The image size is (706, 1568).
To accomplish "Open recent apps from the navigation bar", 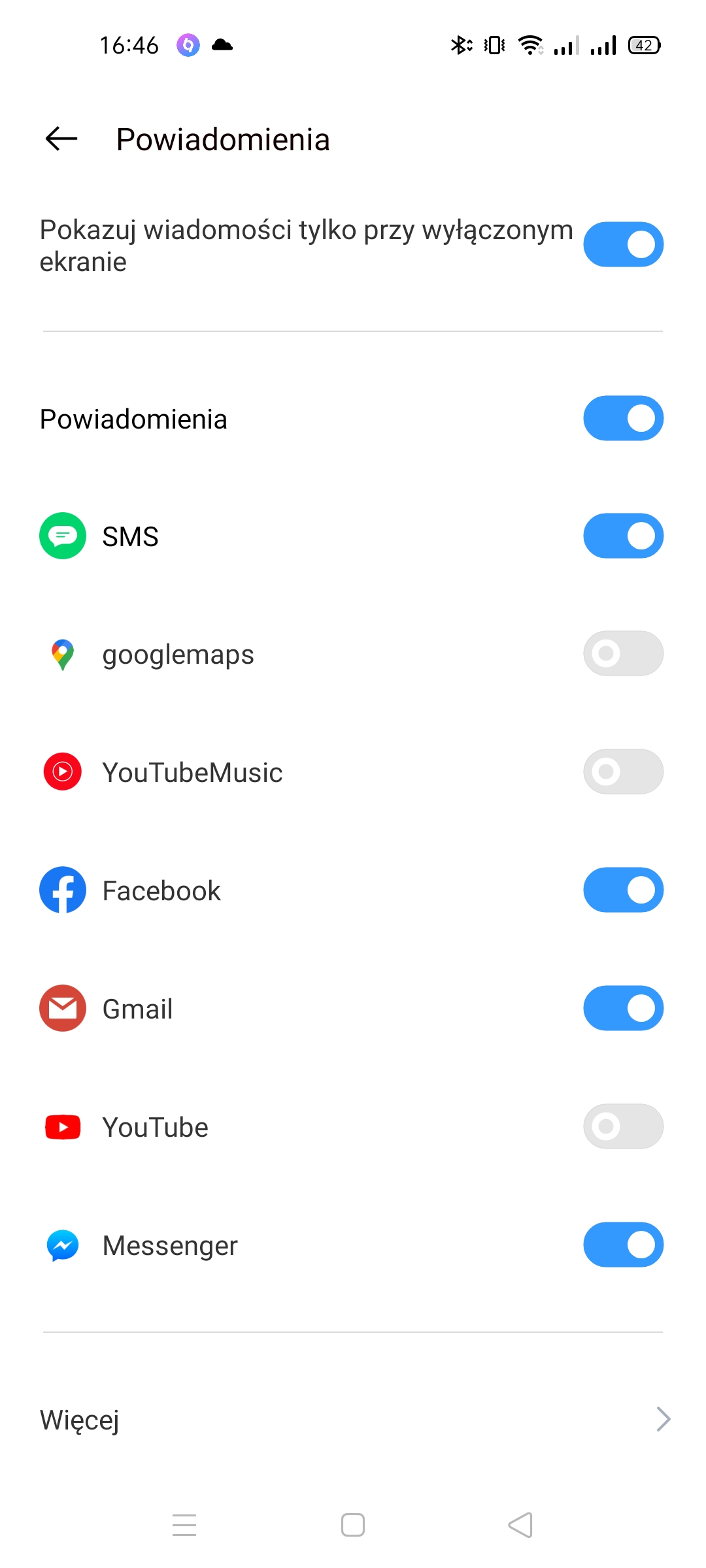I will [184, 1526].
